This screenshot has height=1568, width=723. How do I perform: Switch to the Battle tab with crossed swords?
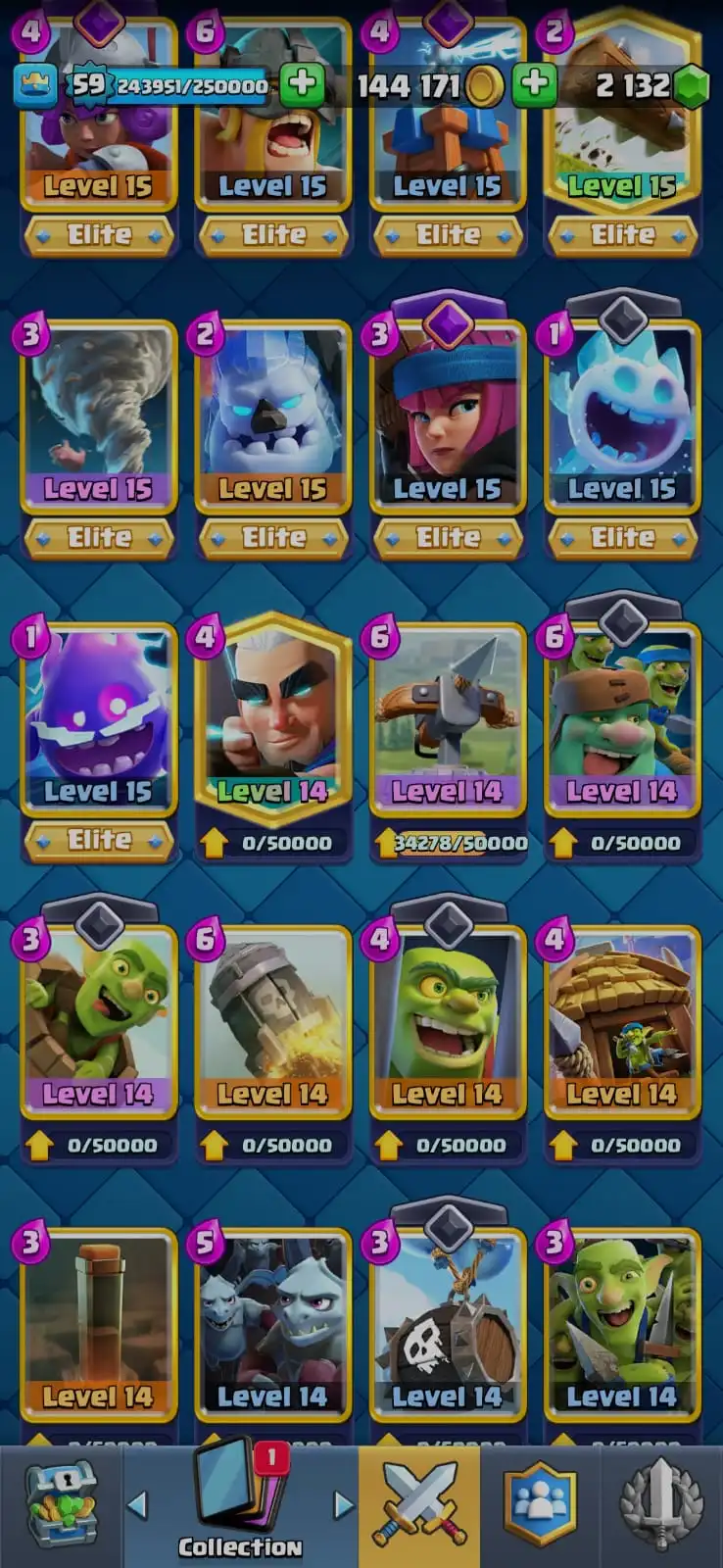click(x=419, y=1504)
